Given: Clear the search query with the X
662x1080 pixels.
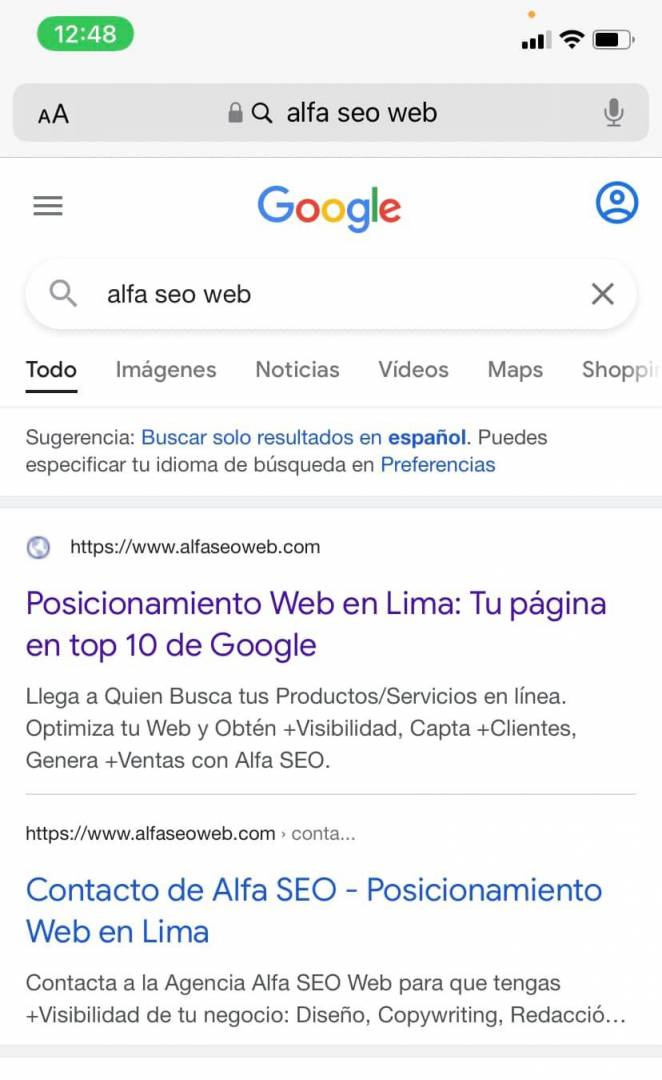Looking at the screenshot, I should 603,294.
